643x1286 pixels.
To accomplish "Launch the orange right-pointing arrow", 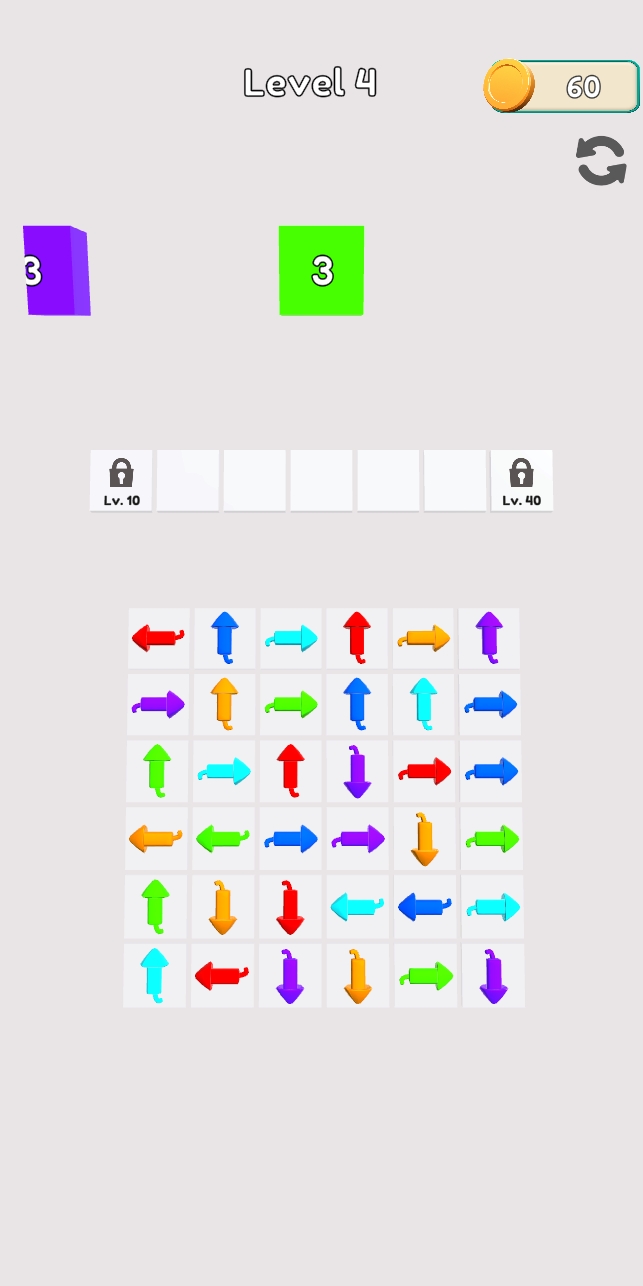I will [424, 637].
